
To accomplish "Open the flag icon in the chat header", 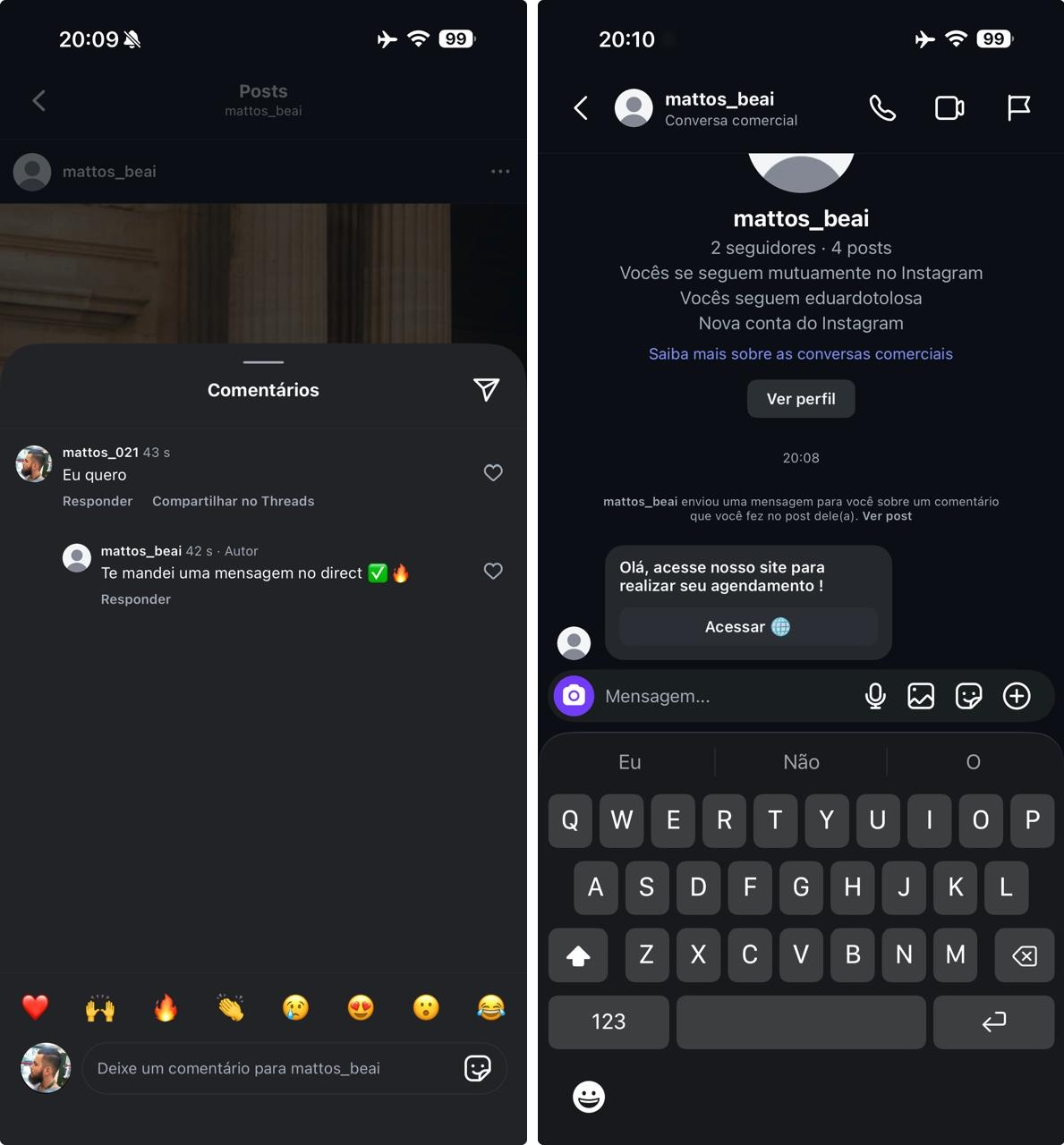I will coord(1018,108).
